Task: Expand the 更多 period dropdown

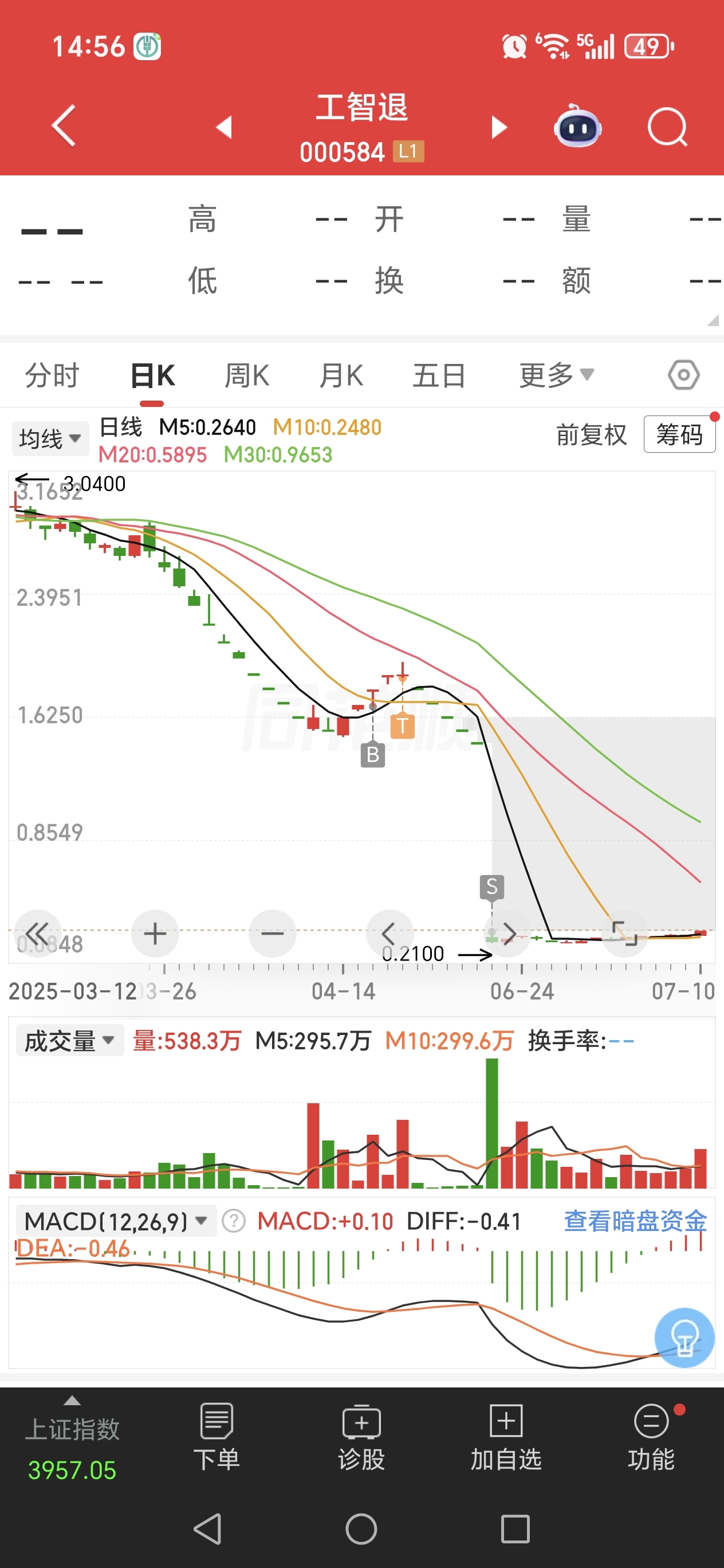Action: 556,375
